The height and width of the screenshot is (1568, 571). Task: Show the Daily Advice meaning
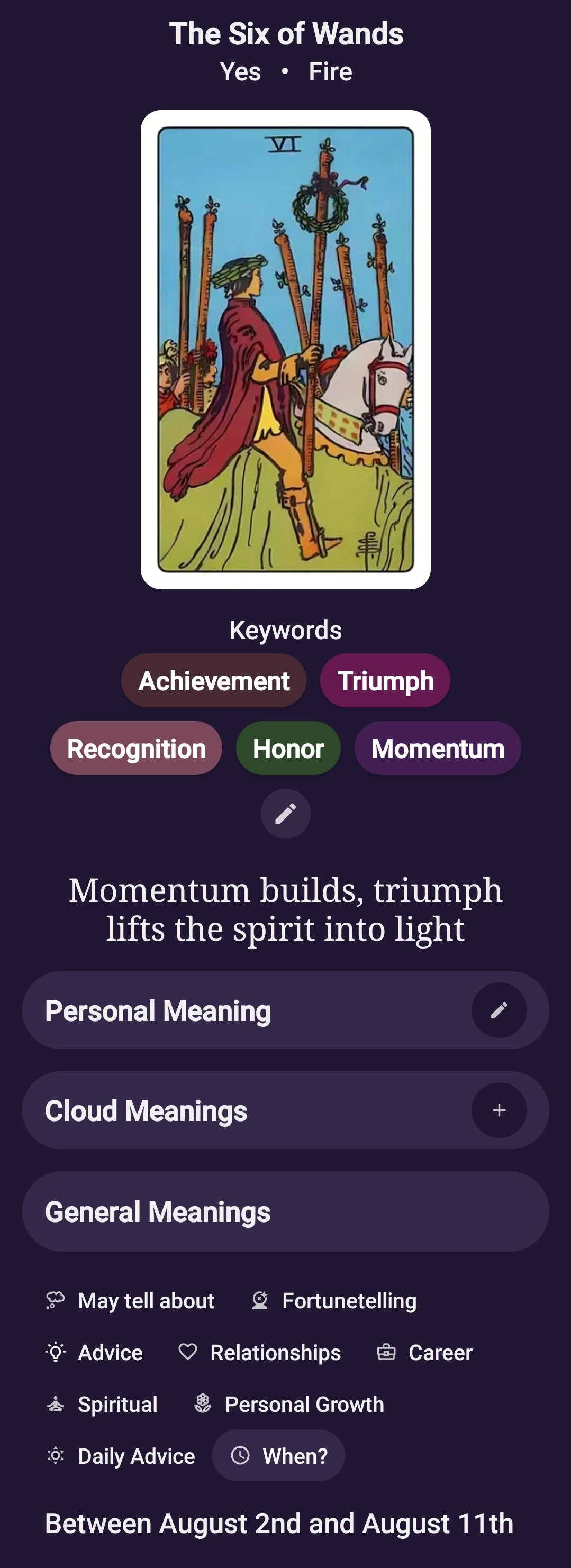pyautogui.click(x=121, y=1456)
